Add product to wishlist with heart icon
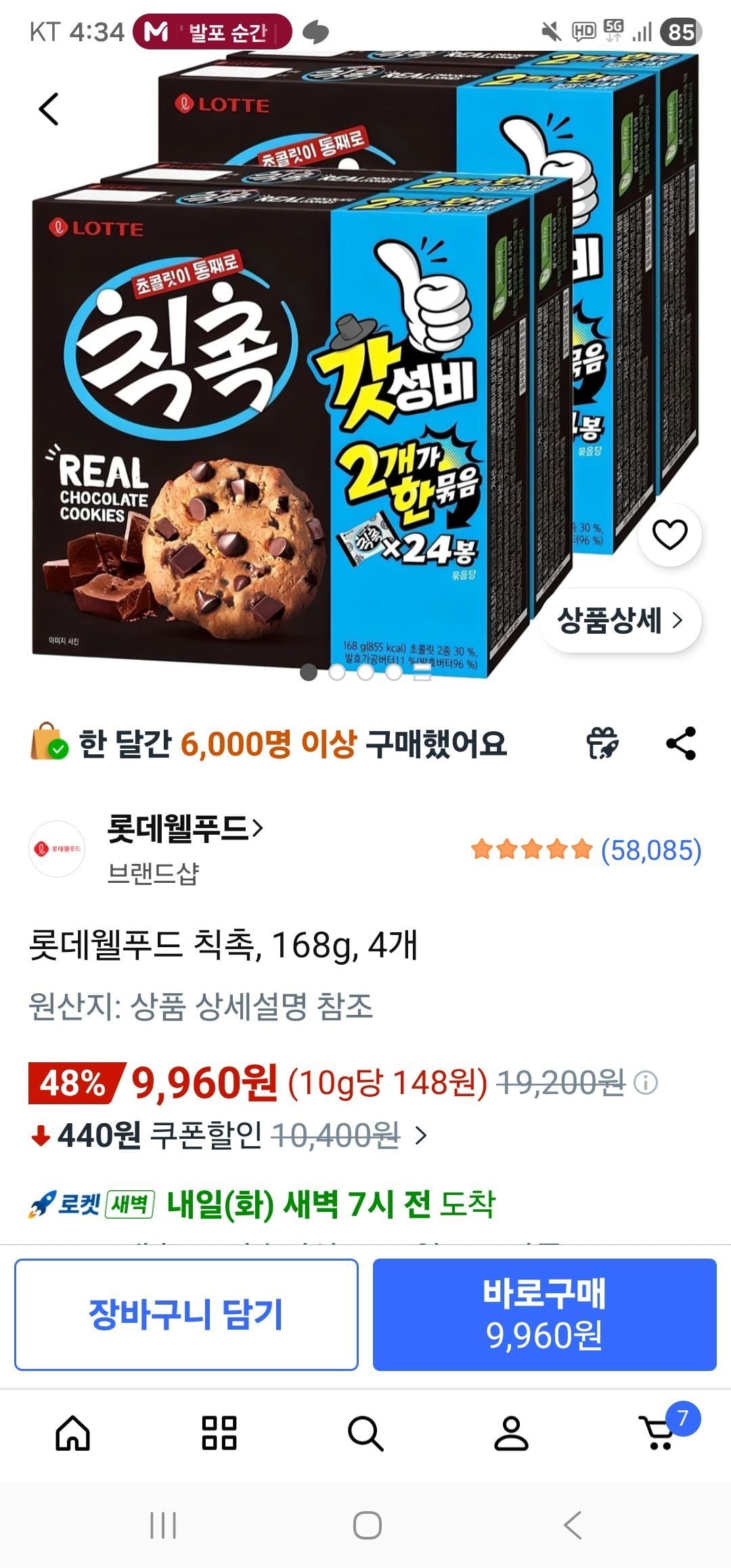731x1568 pixels. (x=669, y=535)
